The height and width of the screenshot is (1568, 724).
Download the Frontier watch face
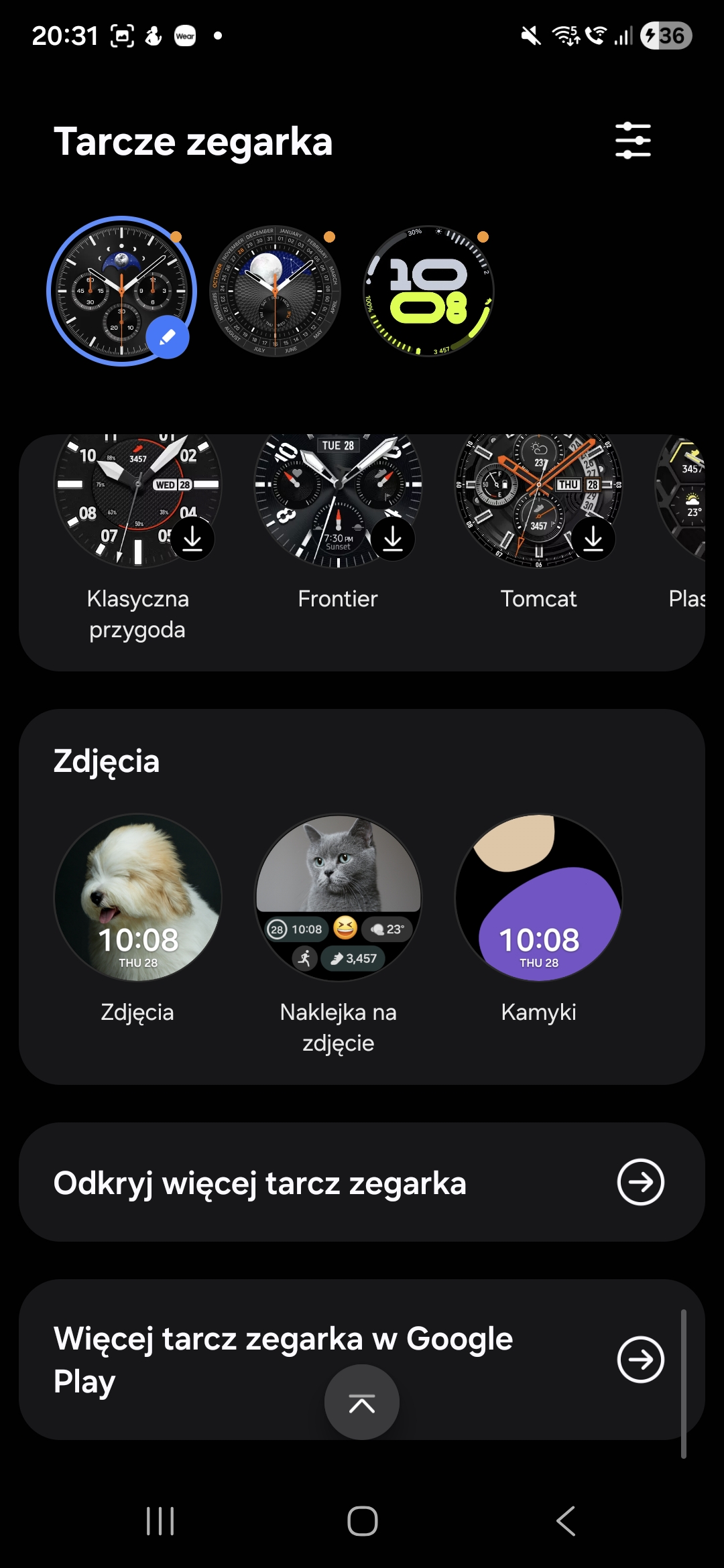[393, 538]
